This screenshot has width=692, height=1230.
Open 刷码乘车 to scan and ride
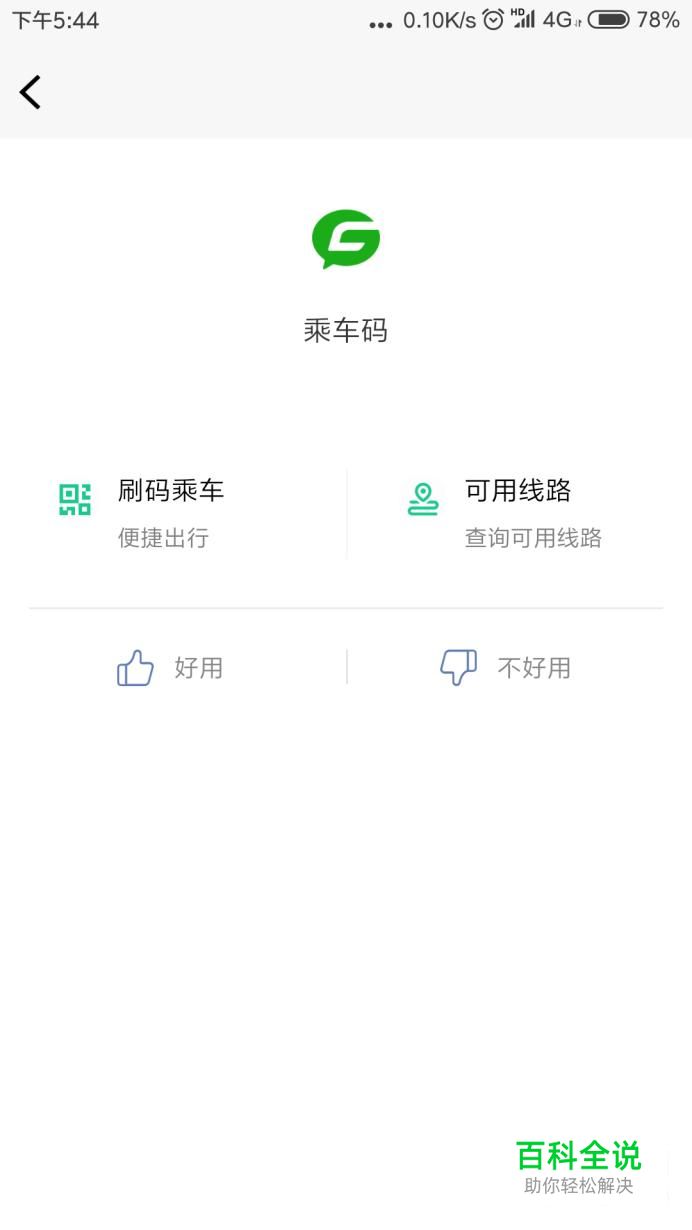187,513
